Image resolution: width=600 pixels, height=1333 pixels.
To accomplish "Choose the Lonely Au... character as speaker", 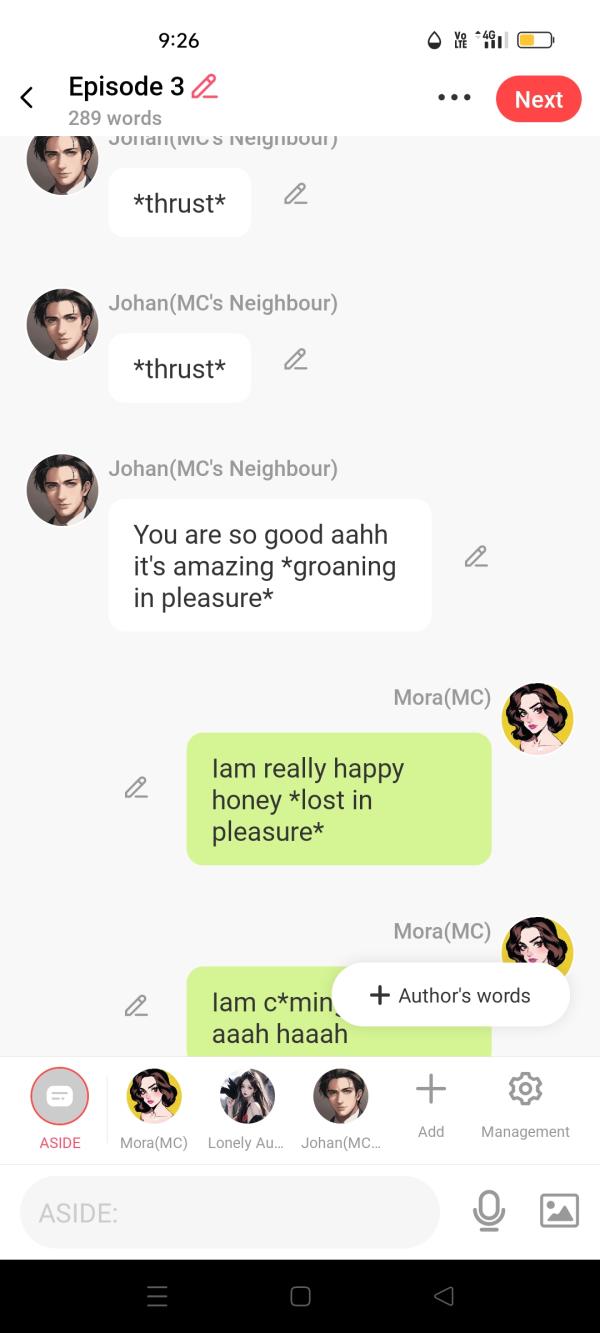I will [x=247, y=1097].
